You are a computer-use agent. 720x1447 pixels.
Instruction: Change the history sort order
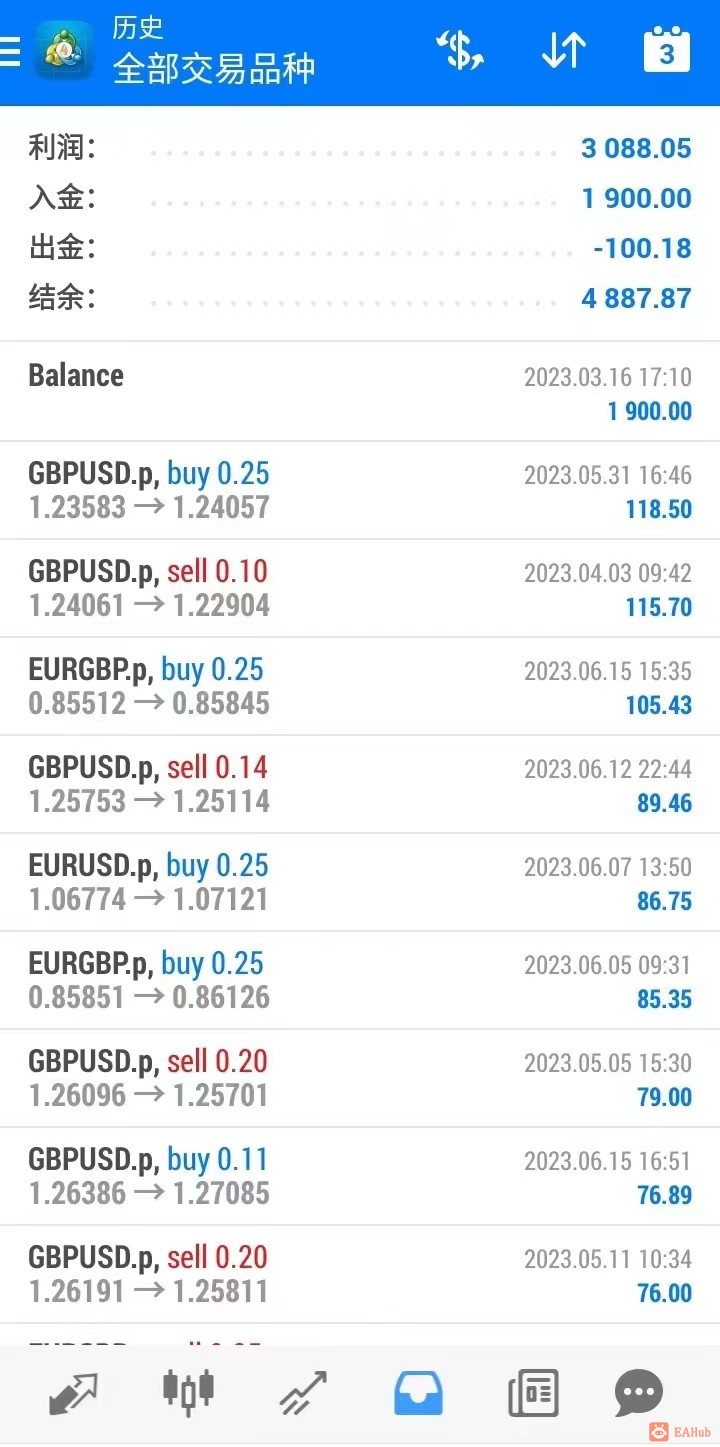click(x=563, y=51)
